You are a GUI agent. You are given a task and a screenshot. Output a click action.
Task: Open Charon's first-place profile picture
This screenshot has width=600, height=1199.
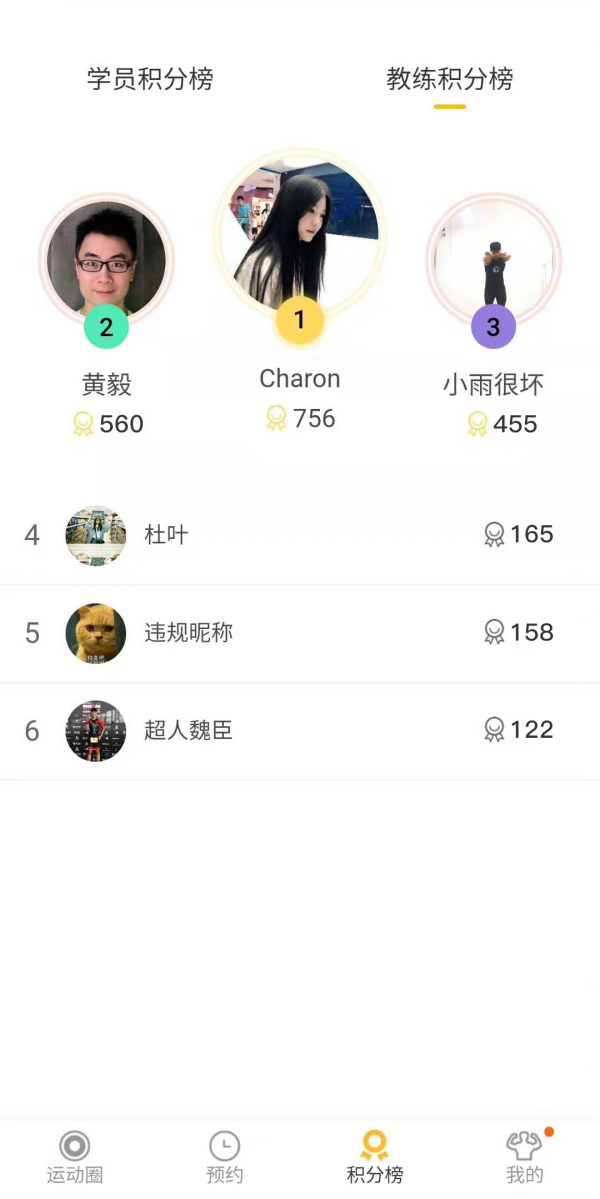(300, 236)
